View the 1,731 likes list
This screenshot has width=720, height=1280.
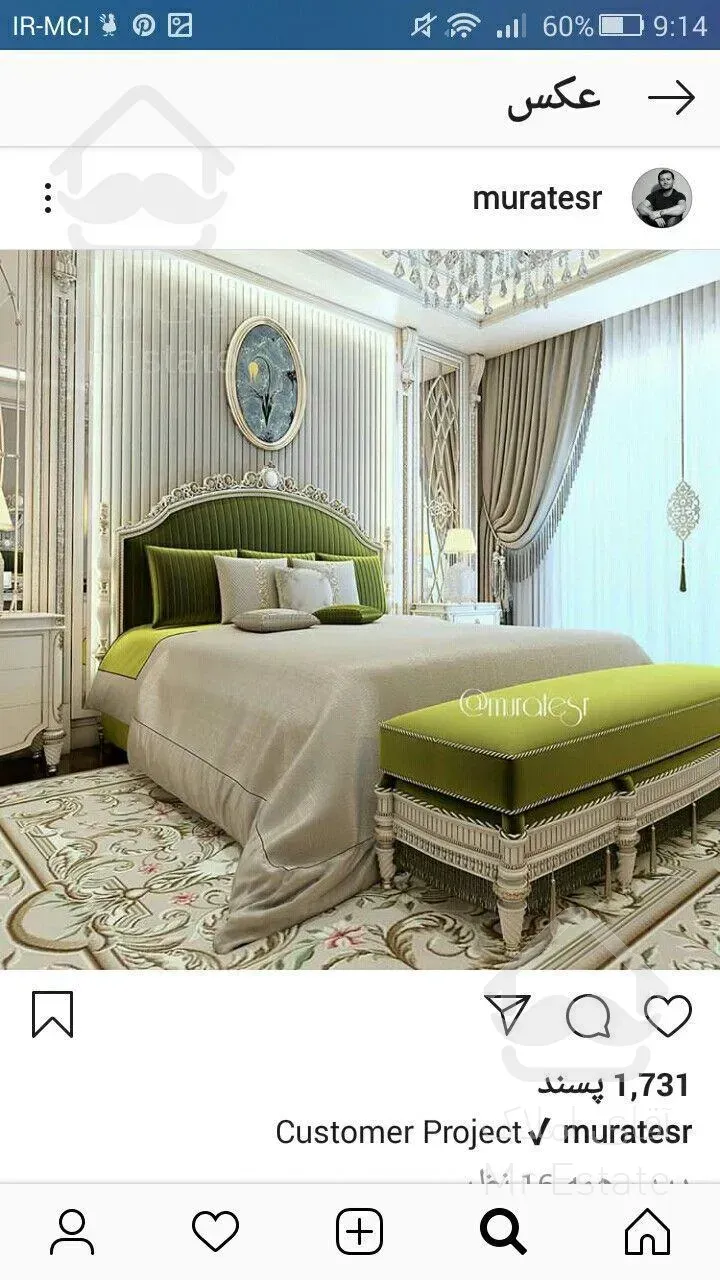pyautogui.click(x=614, y=1085)
